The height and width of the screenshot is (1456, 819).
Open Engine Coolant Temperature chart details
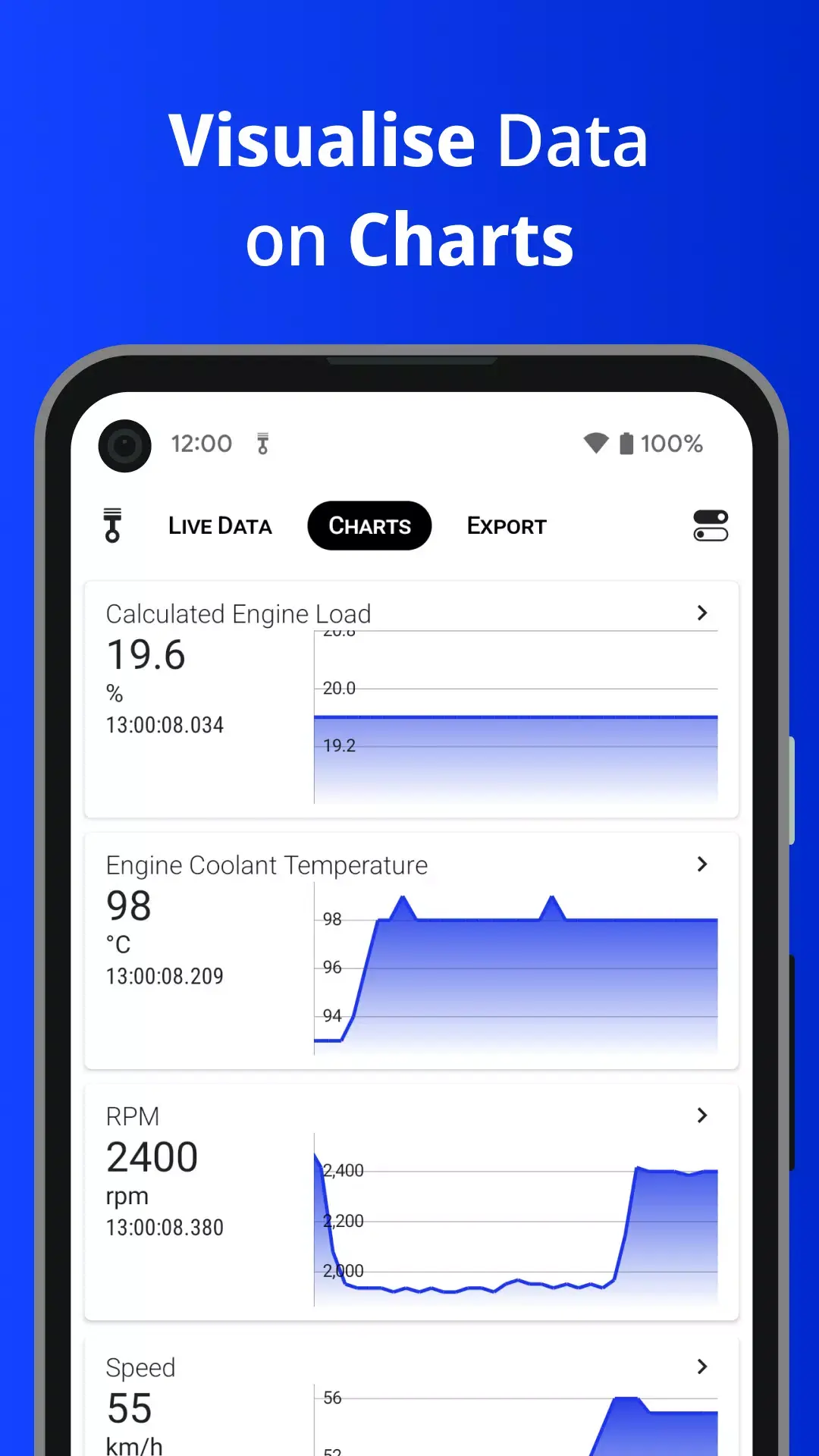[x=702, y=864]
